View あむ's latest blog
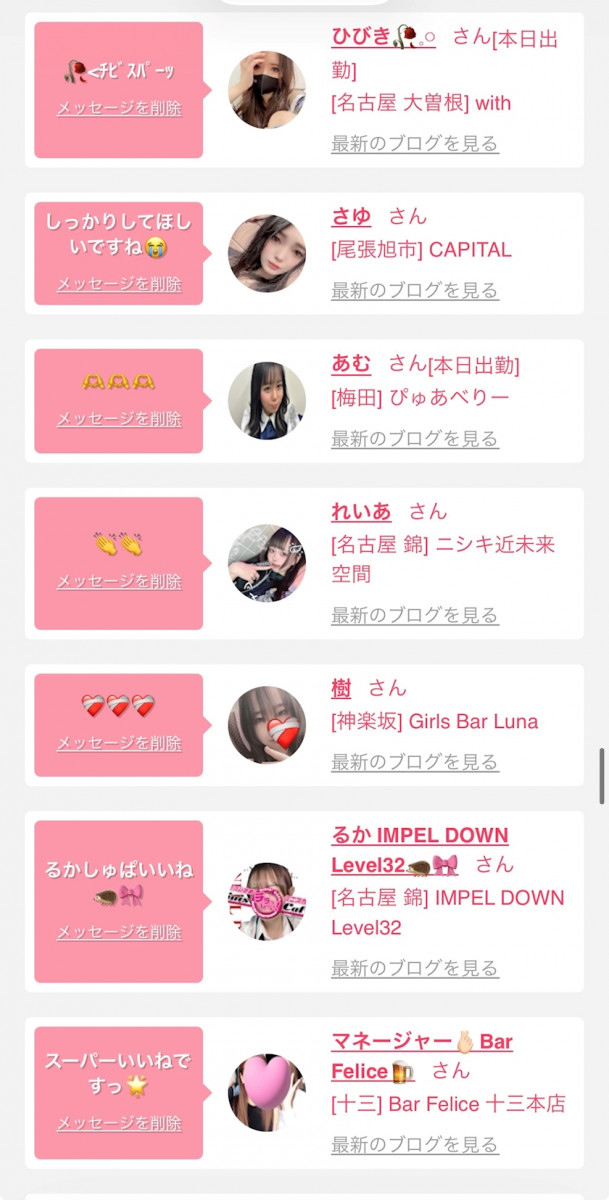This screenshot has width=609, height=1200. [414, 438]
